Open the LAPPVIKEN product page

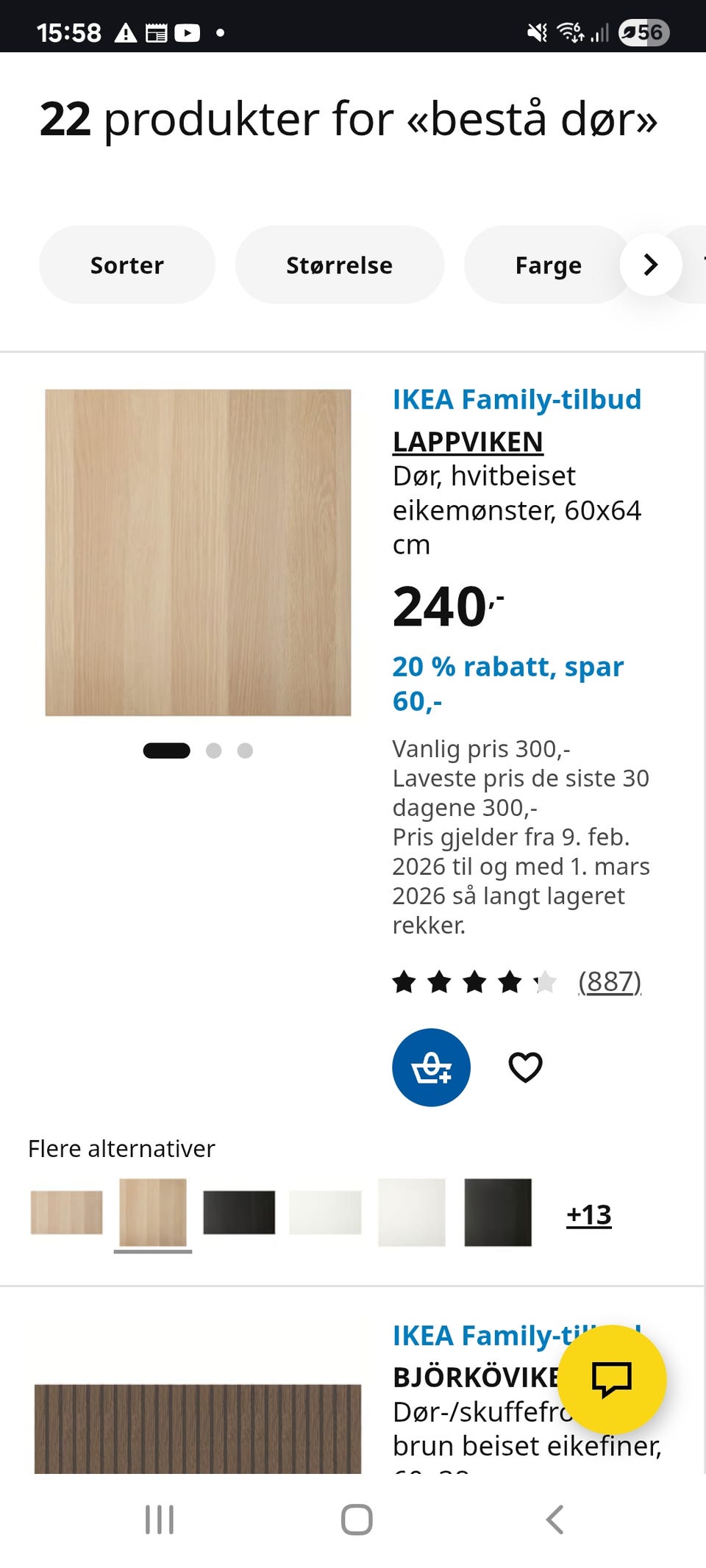tap(468, 441)
